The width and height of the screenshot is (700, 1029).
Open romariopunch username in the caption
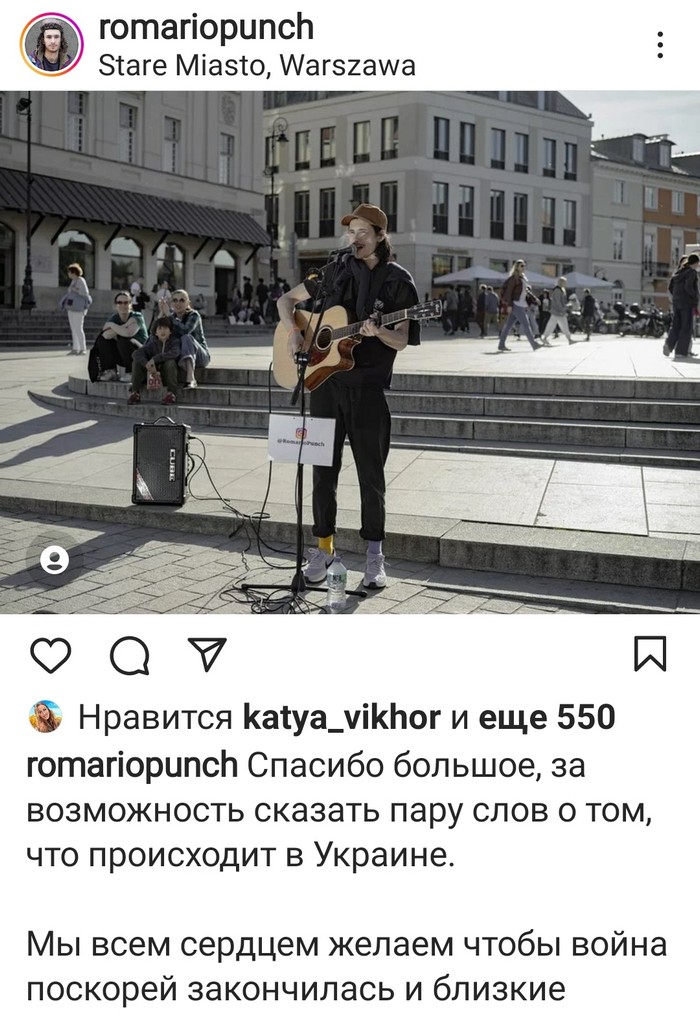(131, 765)
